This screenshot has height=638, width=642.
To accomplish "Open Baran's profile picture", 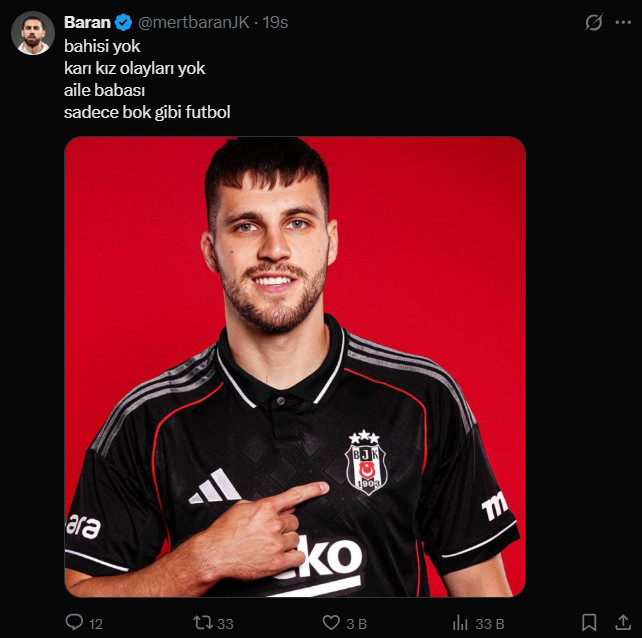I will coord(33,33).
